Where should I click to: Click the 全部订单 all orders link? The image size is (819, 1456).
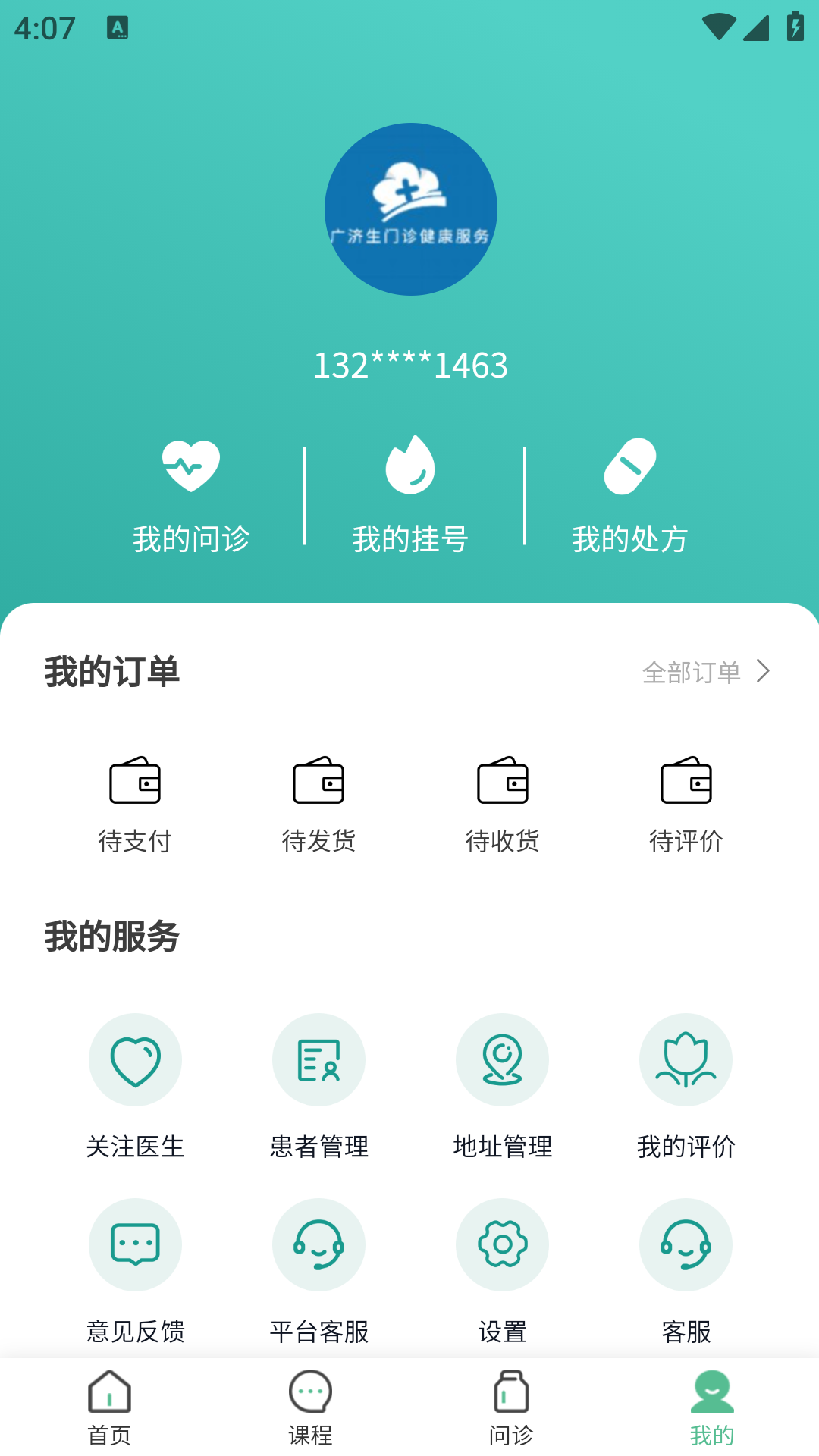692,671
